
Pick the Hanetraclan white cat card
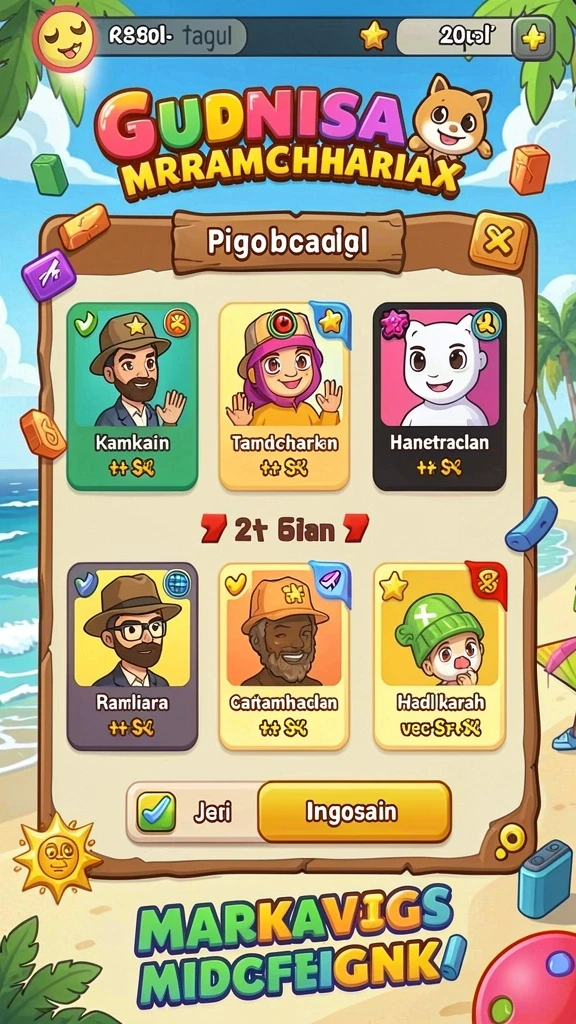click(440, 396)
